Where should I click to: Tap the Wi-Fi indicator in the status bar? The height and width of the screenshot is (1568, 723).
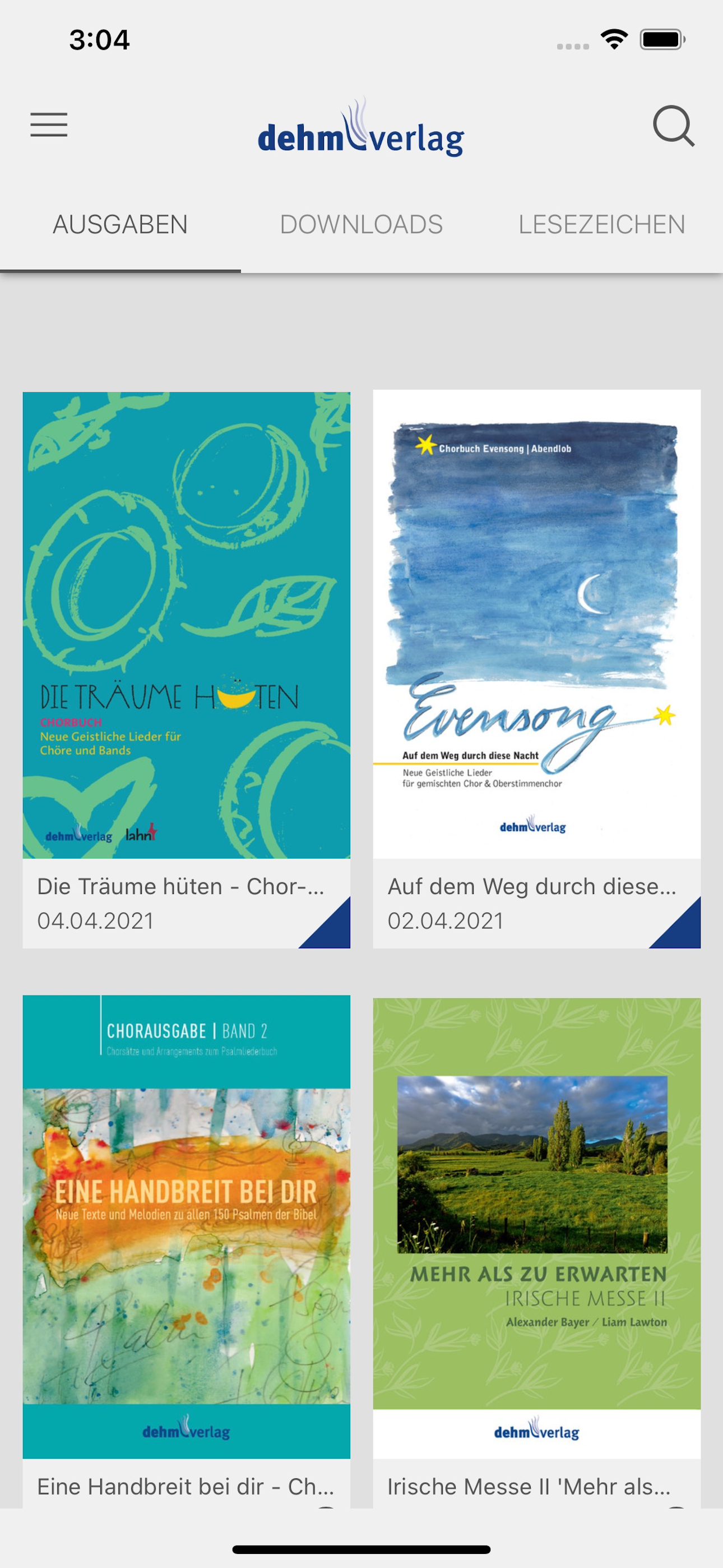tap(614, 39)
